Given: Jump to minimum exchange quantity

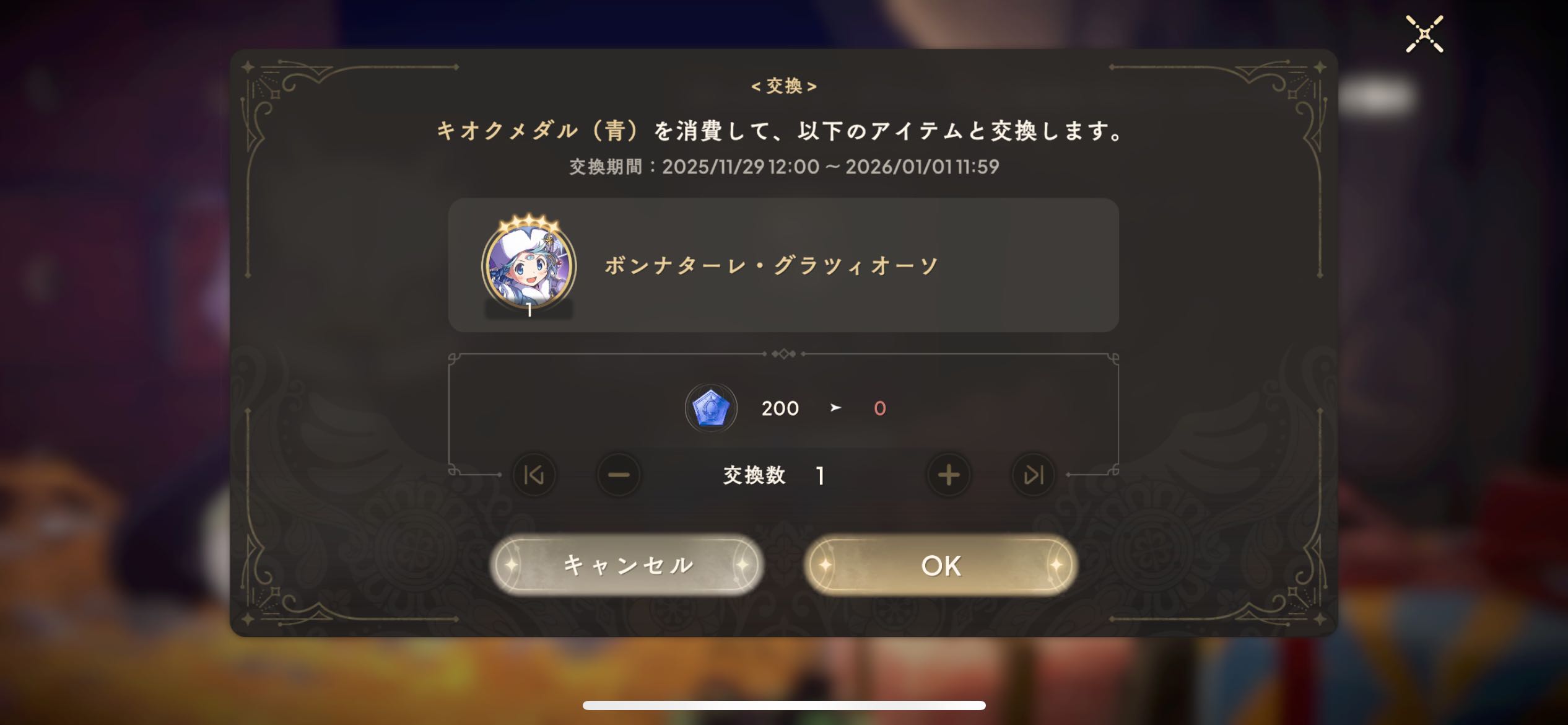Looking at the screenshot, I should pyautogui.click(x=534, y=475).
